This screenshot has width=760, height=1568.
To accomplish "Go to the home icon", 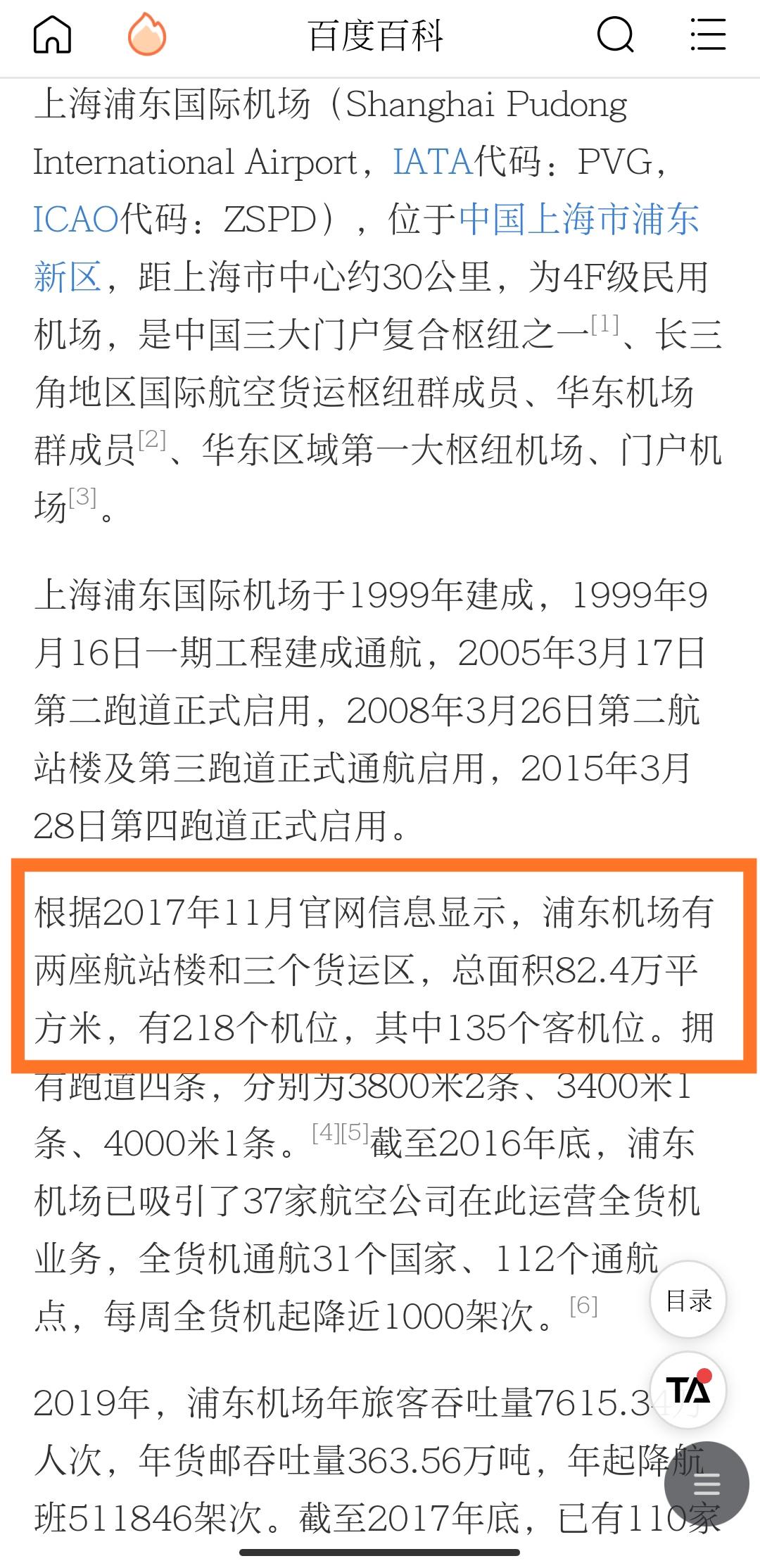I will point(53,34).
